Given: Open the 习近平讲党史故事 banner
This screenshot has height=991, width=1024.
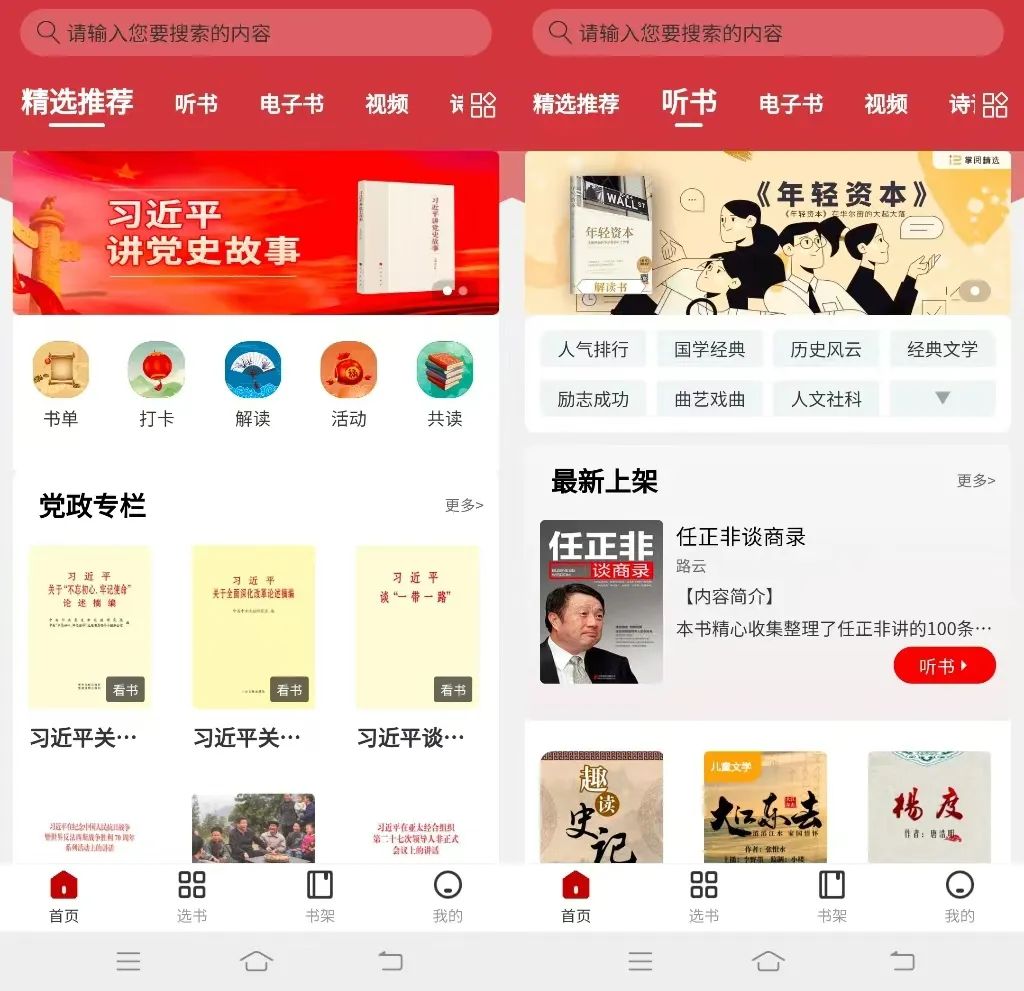Looking at the screenshot, I should click(x=256, y=233).
